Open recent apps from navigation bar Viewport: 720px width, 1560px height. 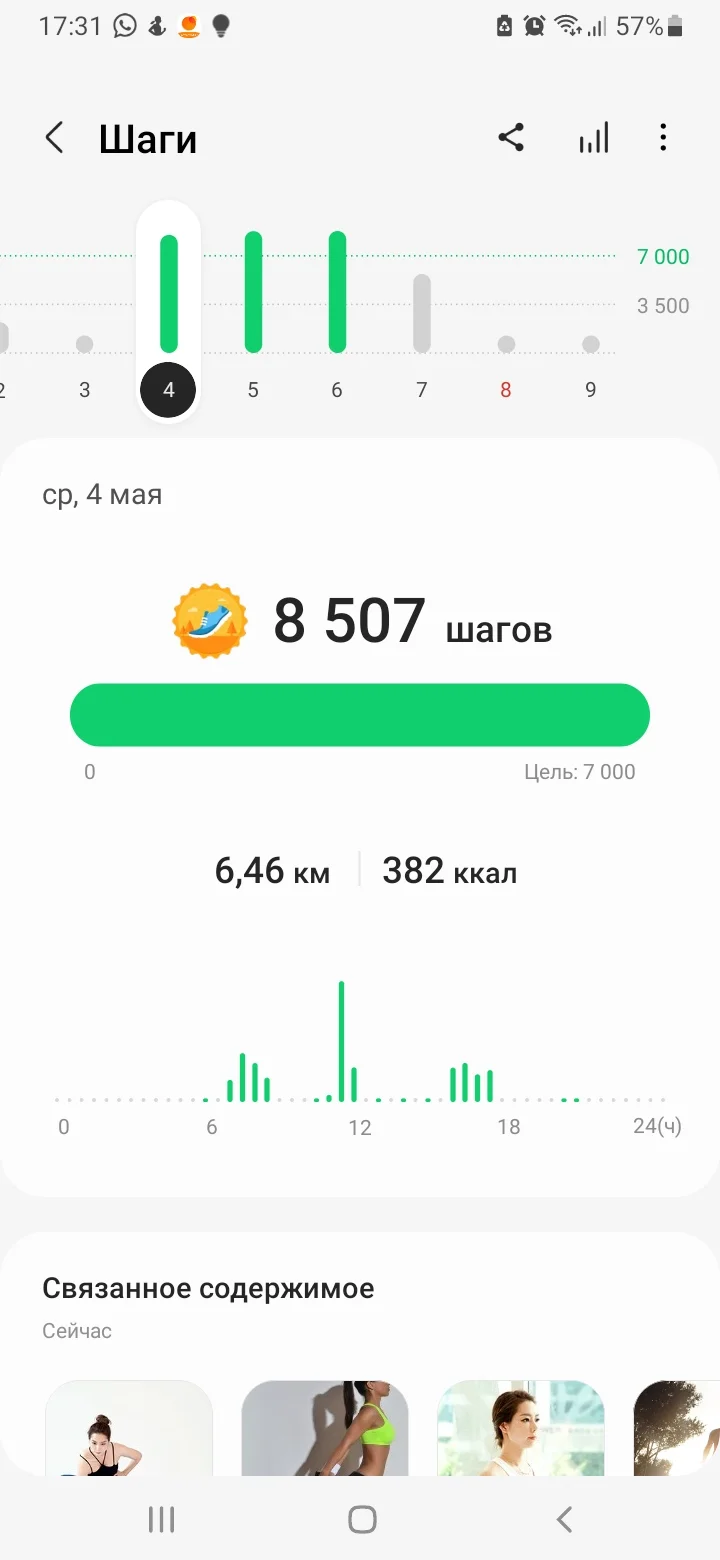(x=161, y=1520)
